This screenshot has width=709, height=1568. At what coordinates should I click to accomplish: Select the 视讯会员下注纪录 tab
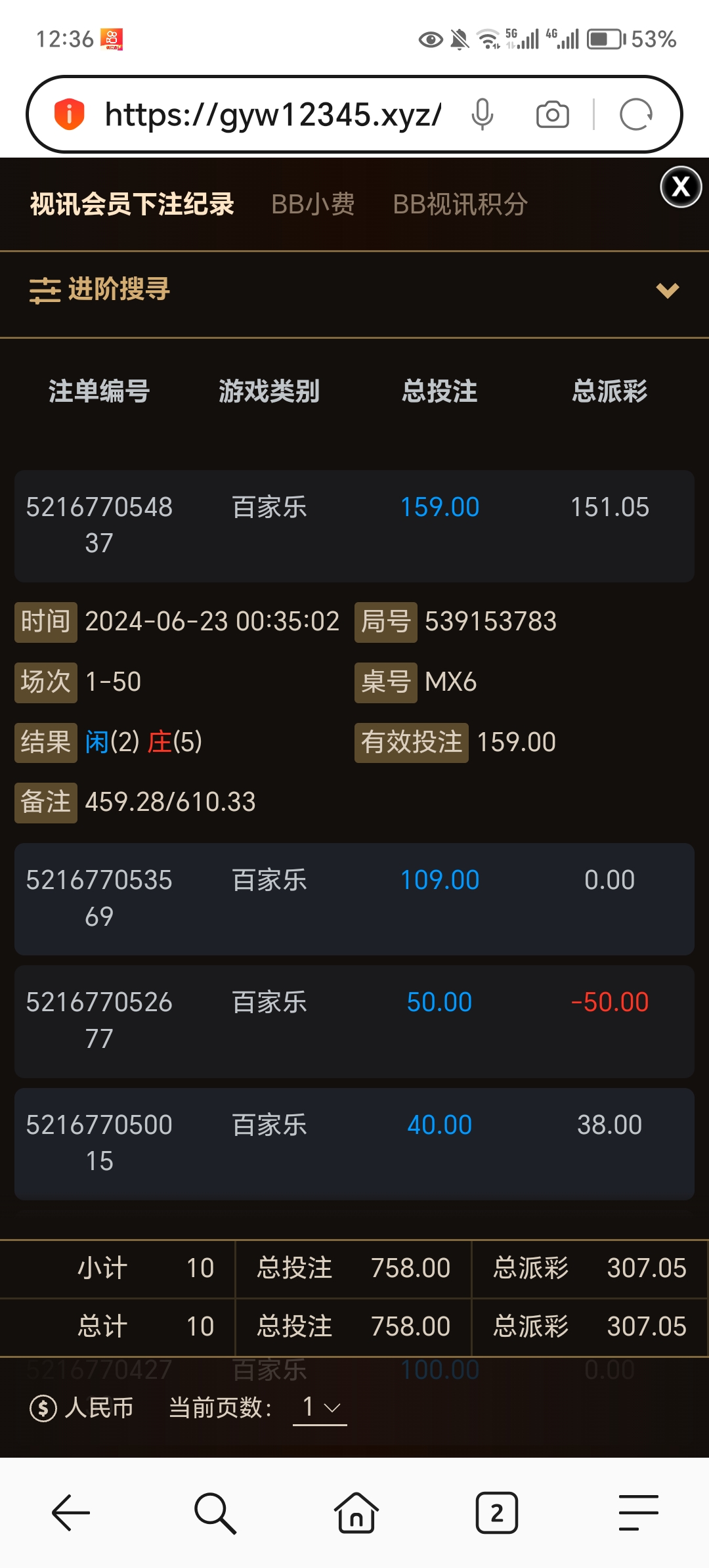pos(131,204)
